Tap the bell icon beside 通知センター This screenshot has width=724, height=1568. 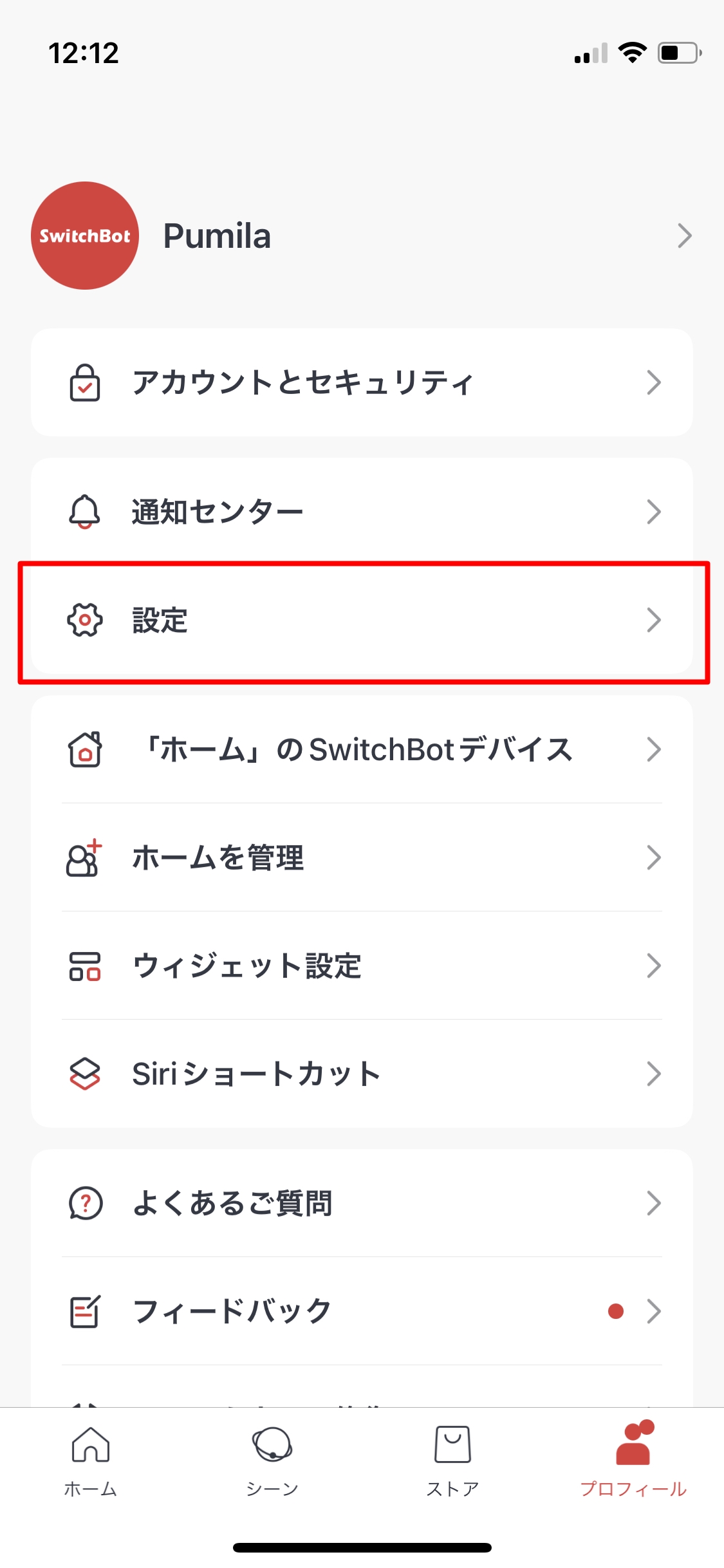coord(84,510)
